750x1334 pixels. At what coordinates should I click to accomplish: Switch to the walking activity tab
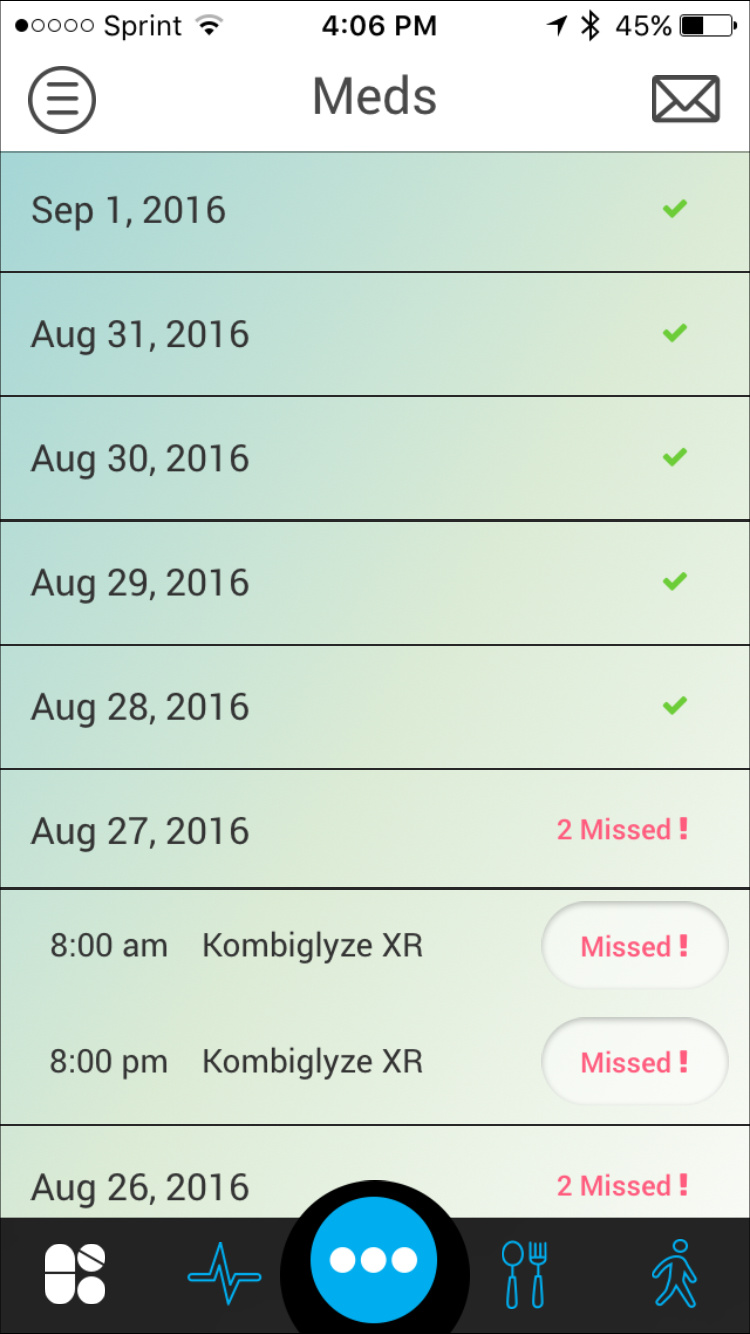pyautogui.click(x=674, y=1274)
